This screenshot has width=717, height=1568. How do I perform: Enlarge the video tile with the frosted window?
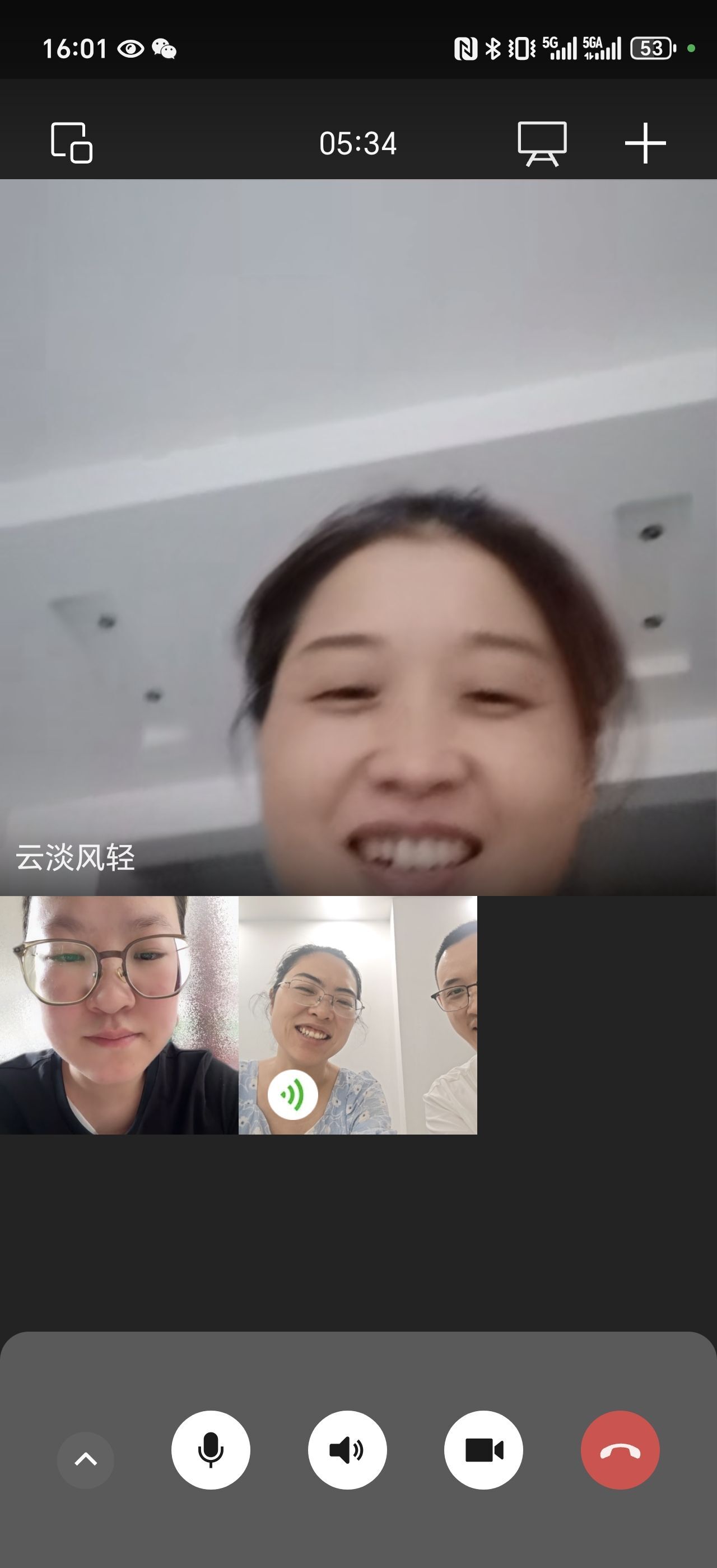click(119, 1015)
